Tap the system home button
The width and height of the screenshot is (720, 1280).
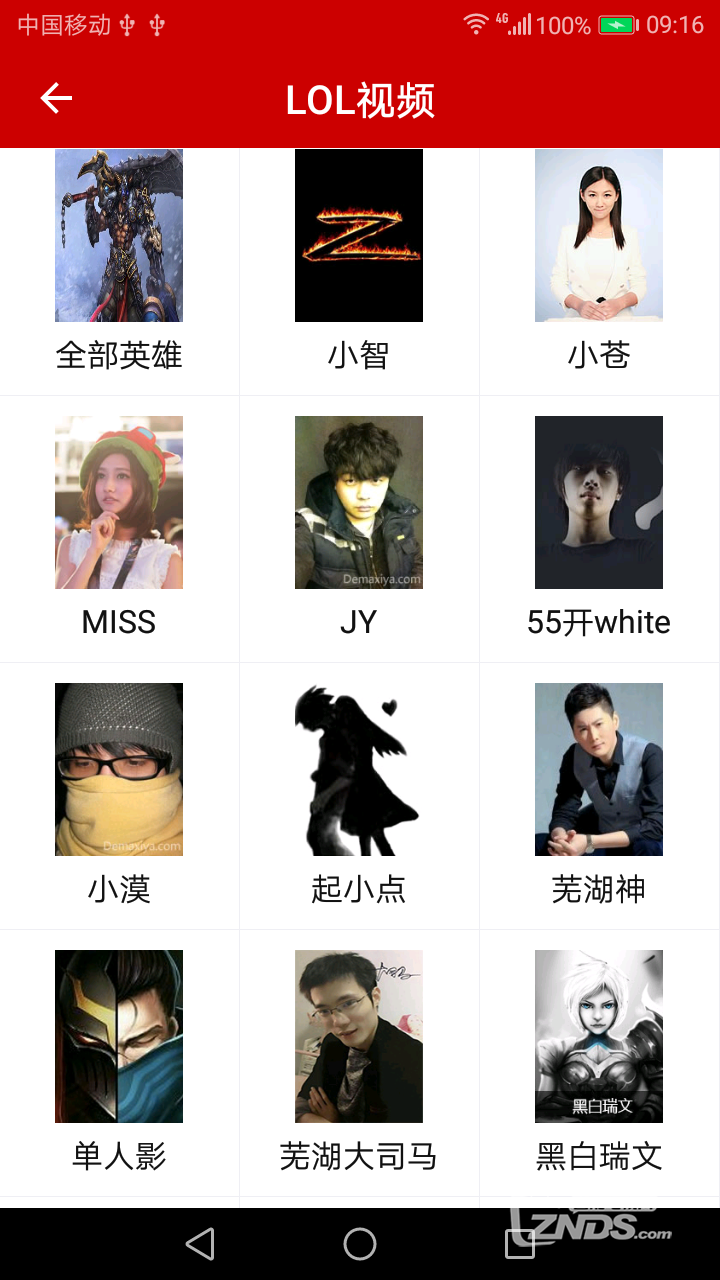(x=360, y=1244)
